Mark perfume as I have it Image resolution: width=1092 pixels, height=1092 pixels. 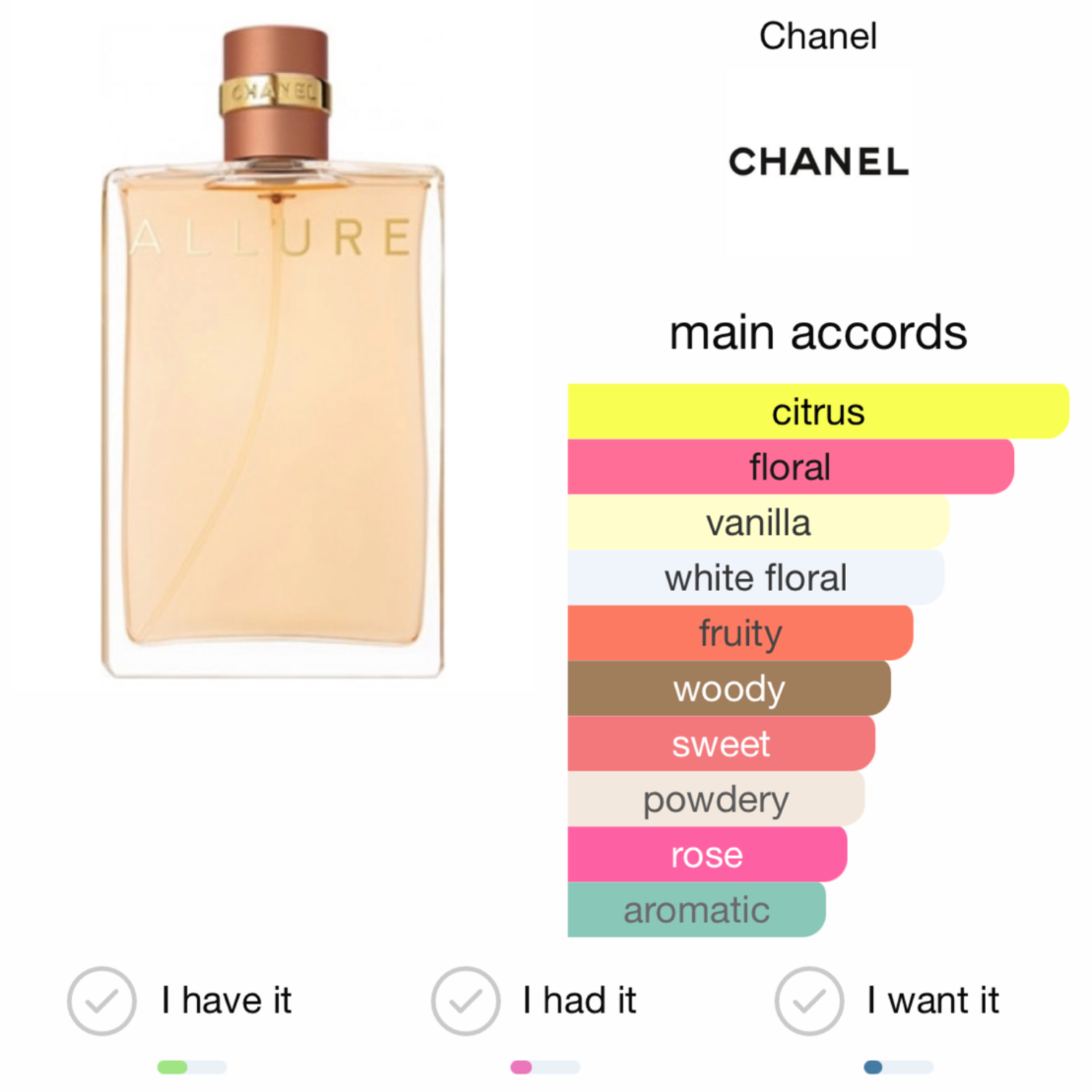click(102, 1001)
